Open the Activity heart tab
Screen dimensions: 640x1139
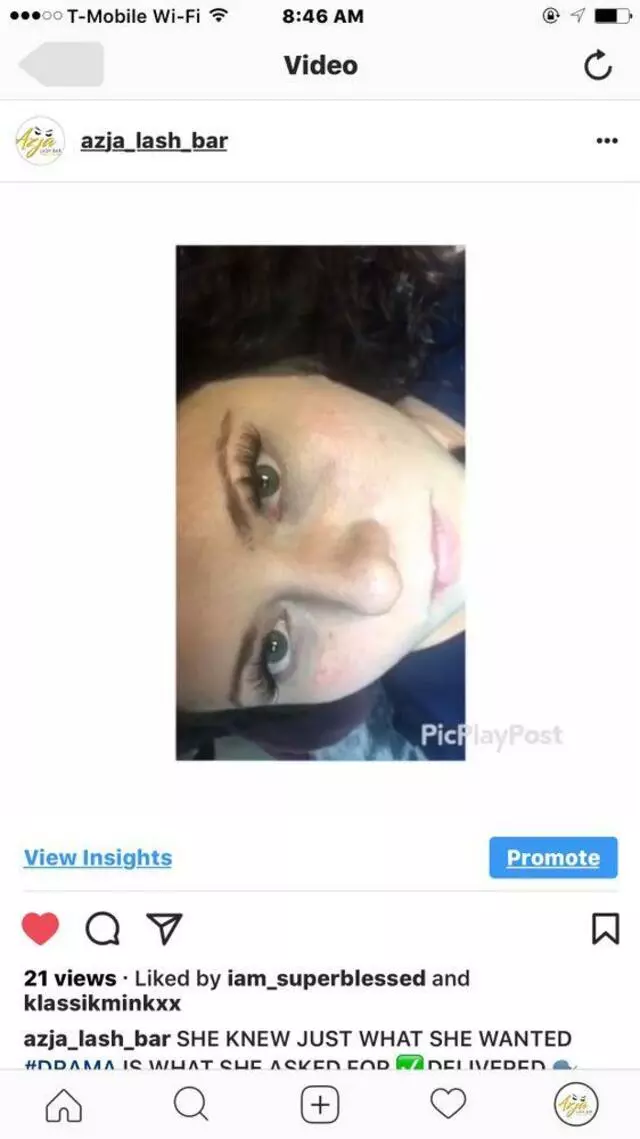[448, 1105]
